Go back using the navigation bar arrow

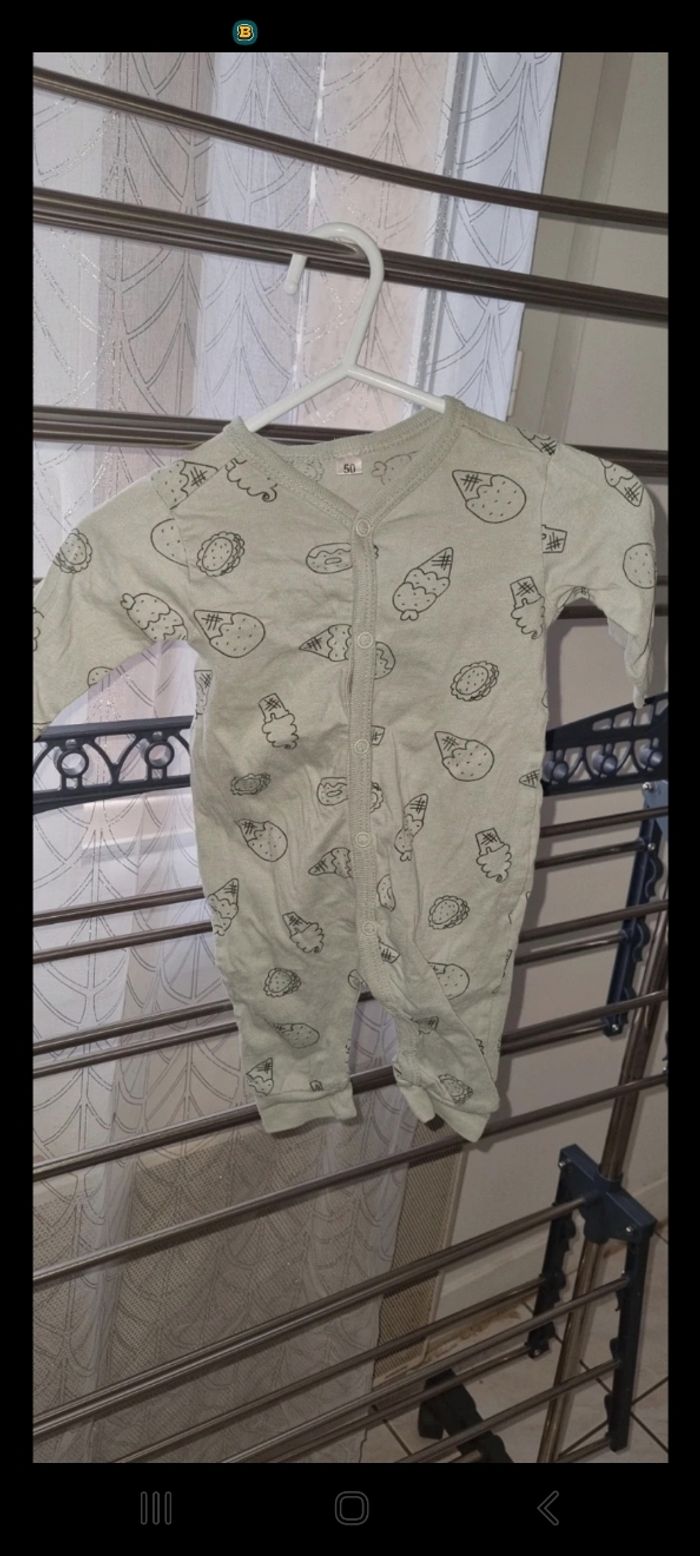(x=547, y=1508)
